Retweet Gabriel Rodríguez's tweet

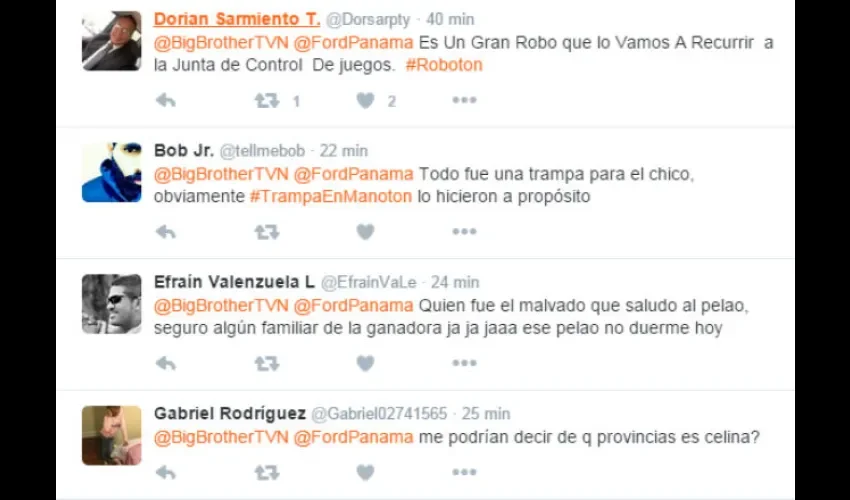click(x=266, y=472)
